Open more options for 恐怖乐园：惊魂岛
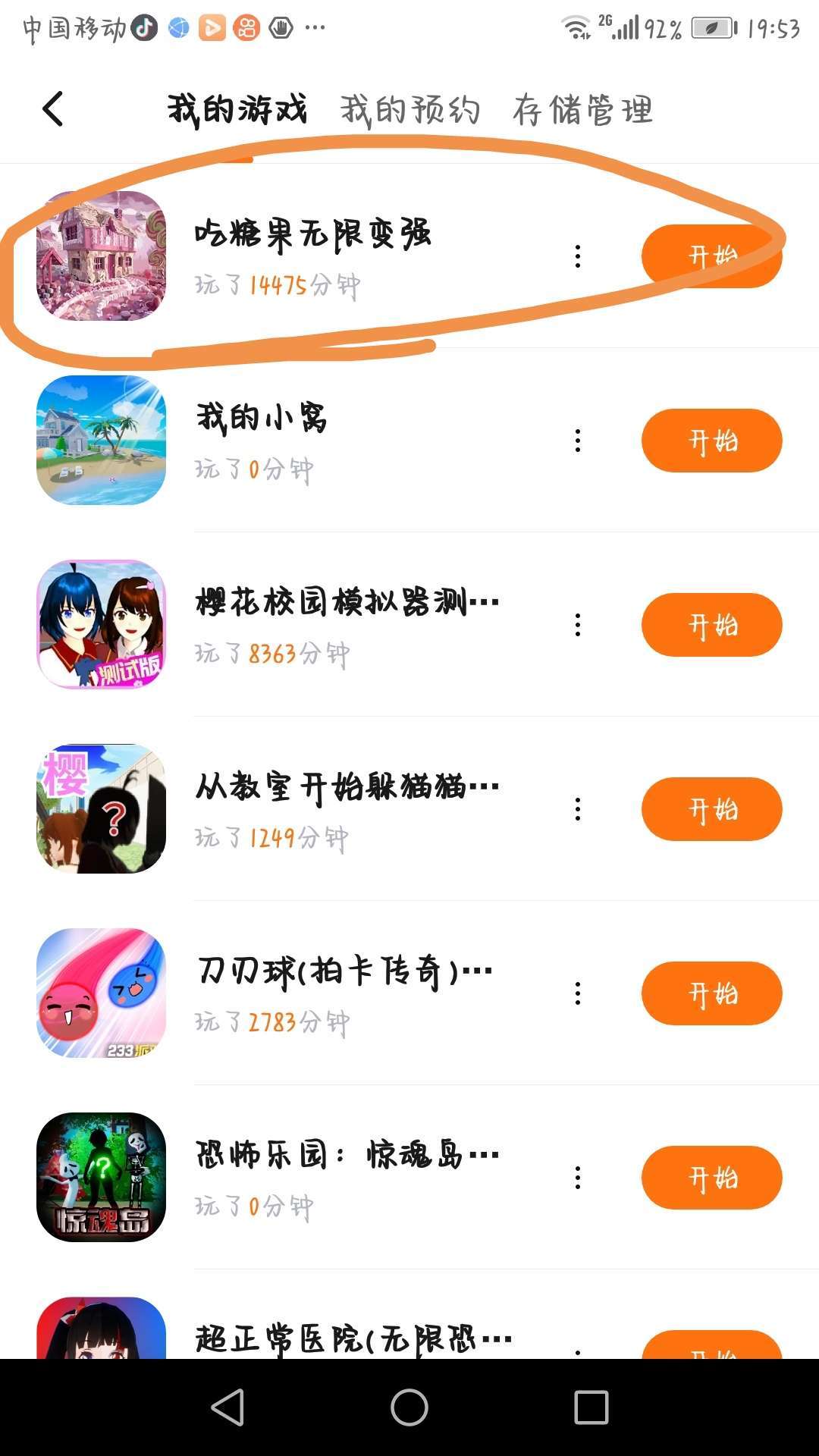This screenshot has width=819, height=1456. [578, 1178]
